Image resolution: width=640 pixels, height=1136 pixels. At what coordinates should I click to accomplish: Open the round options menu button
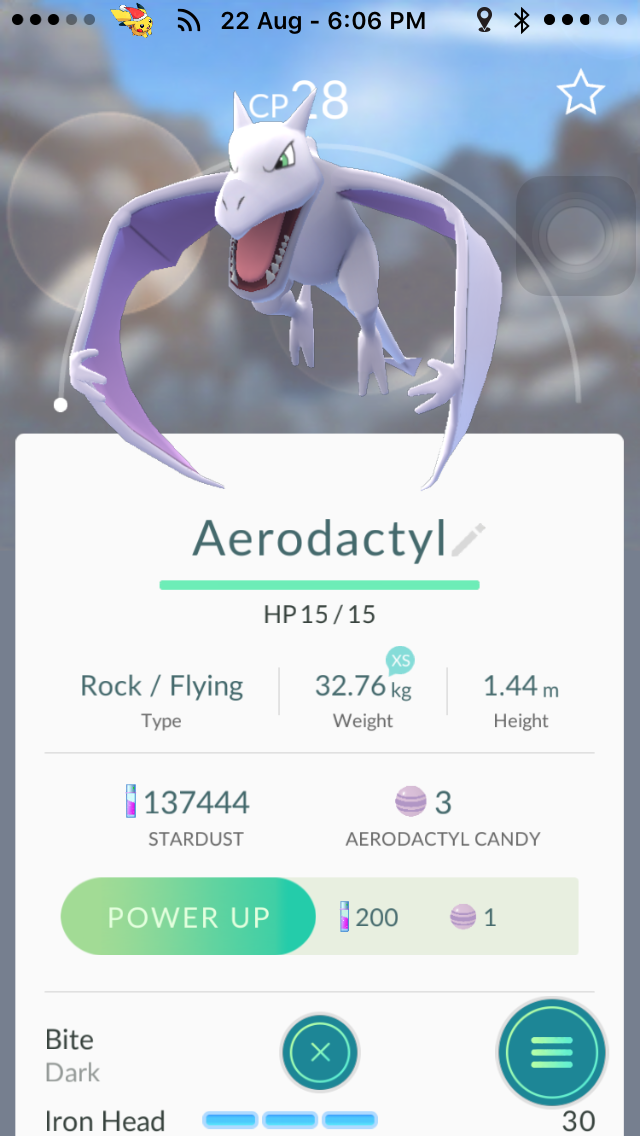point(551,1052)
